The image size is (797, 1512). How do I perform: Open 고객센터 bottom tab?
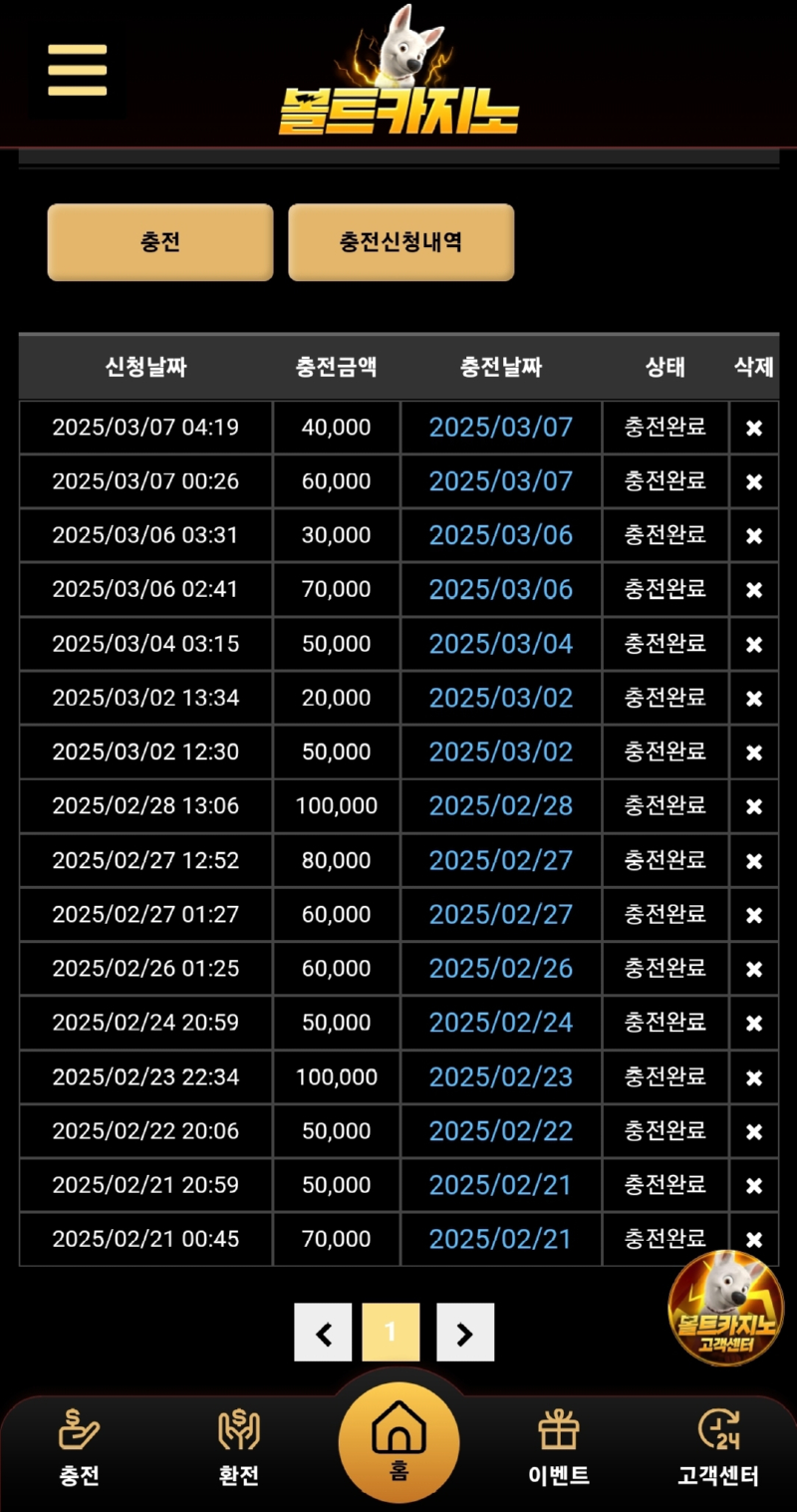click(718, 1449)
